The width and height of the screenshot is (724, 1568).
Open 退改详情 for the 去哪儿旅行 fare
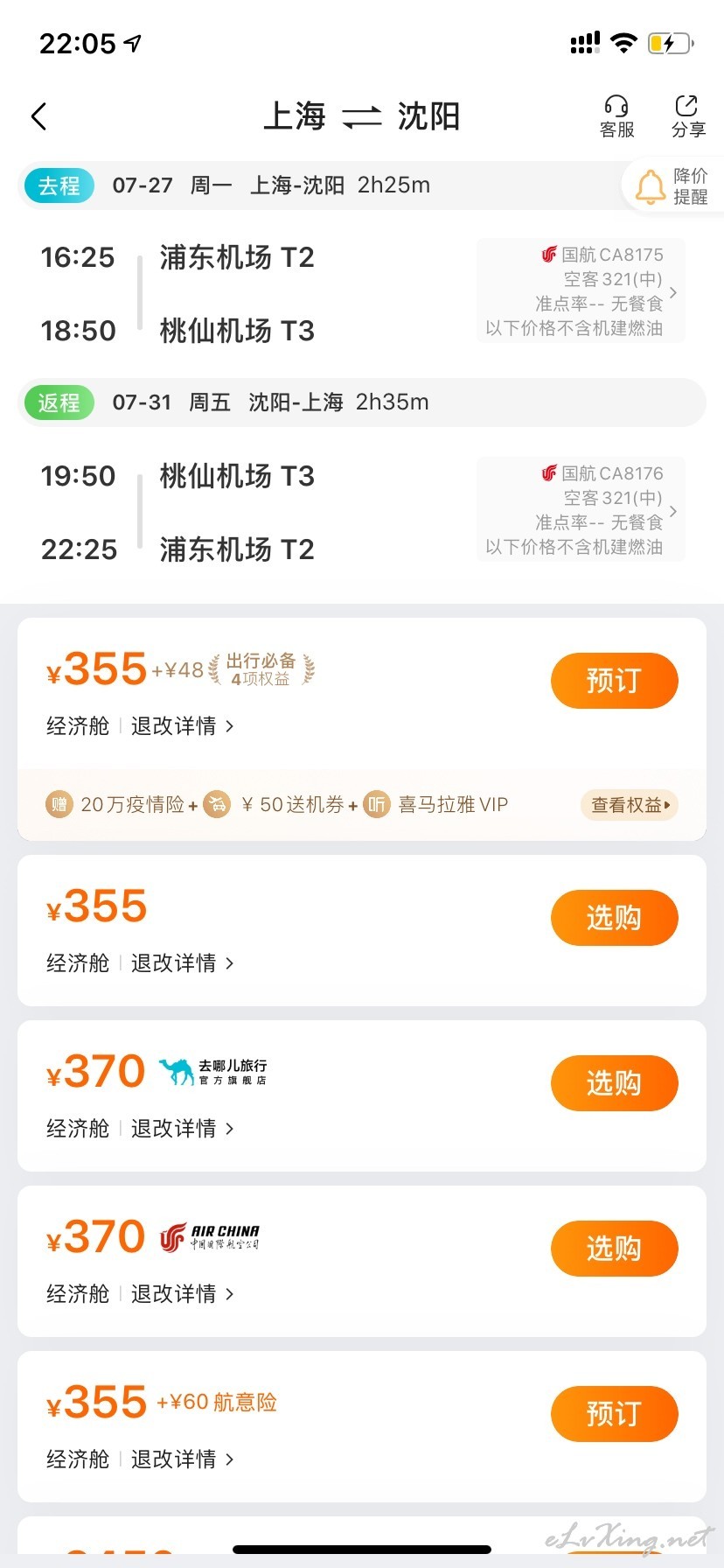pos(183,1129)
